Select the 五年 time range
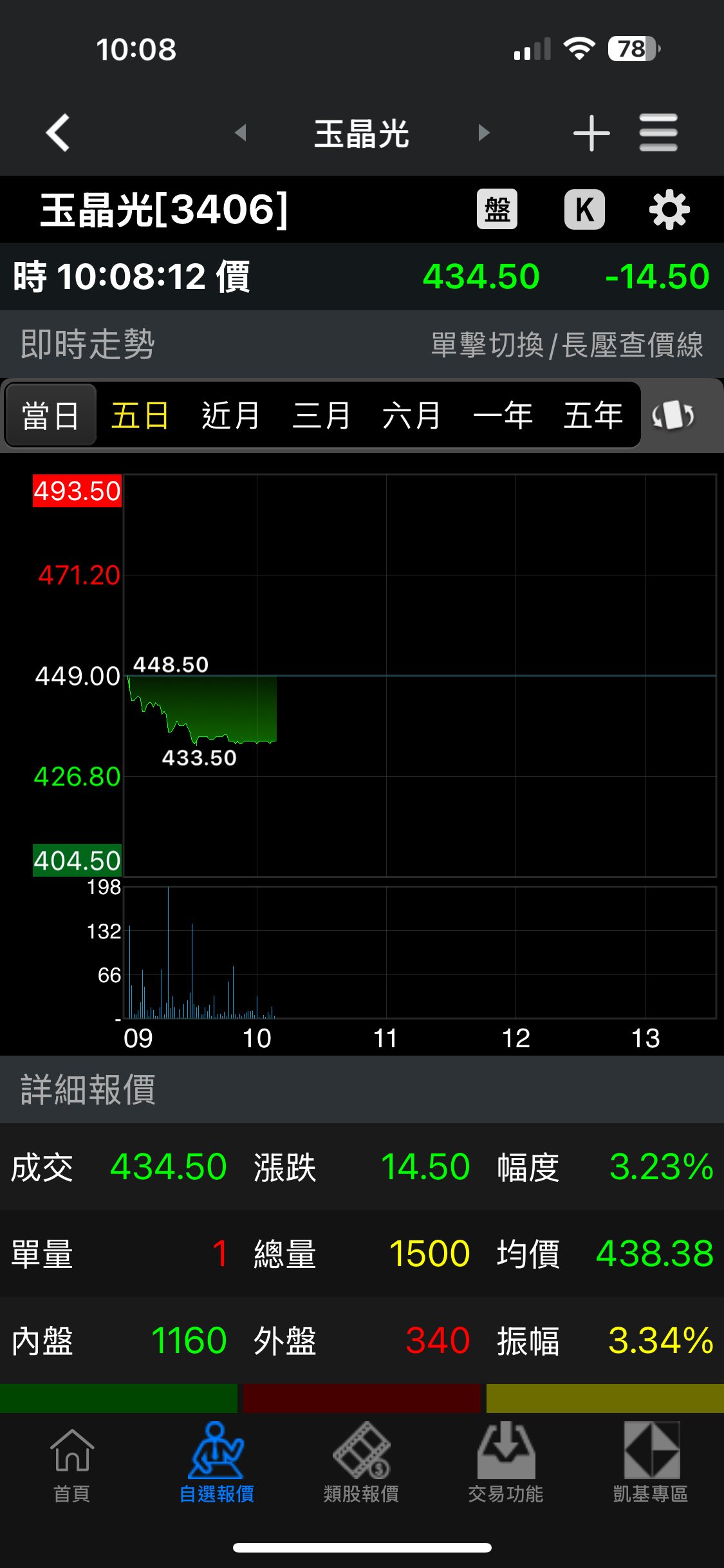Screen dimensions: 724x1568 coord(593,415)
